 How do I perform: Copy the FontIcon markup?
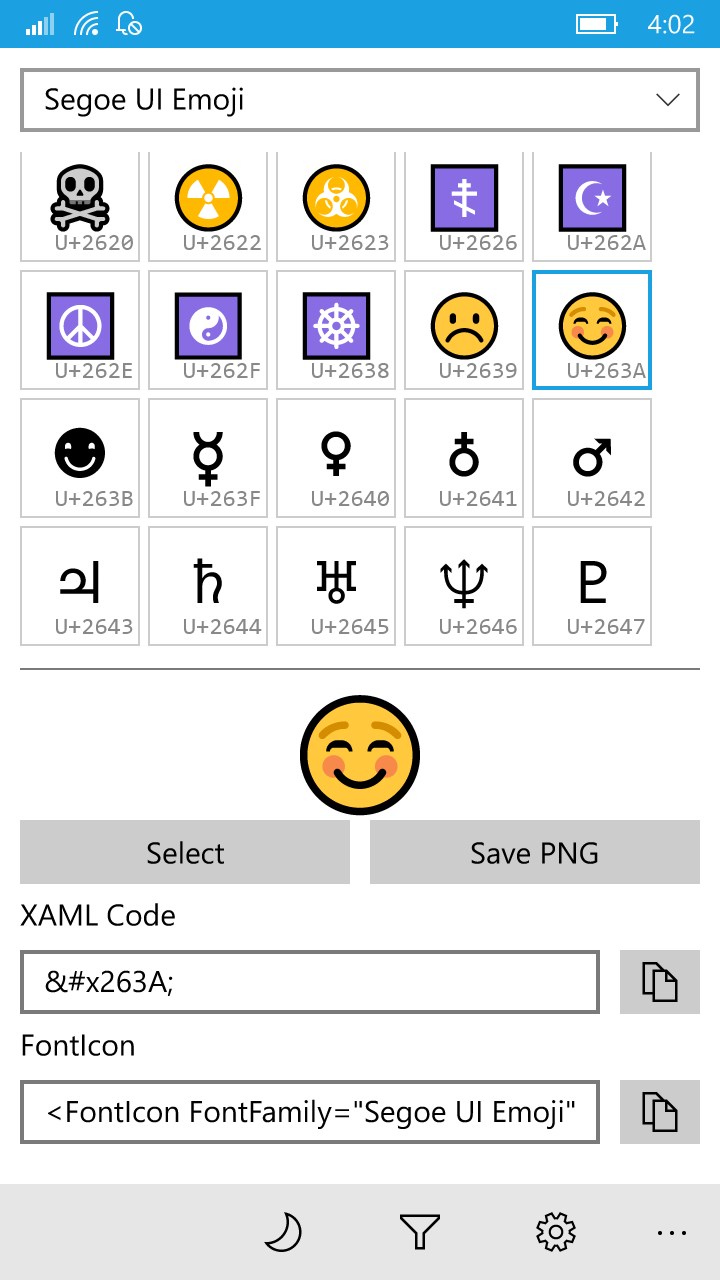click(660, 1112)
